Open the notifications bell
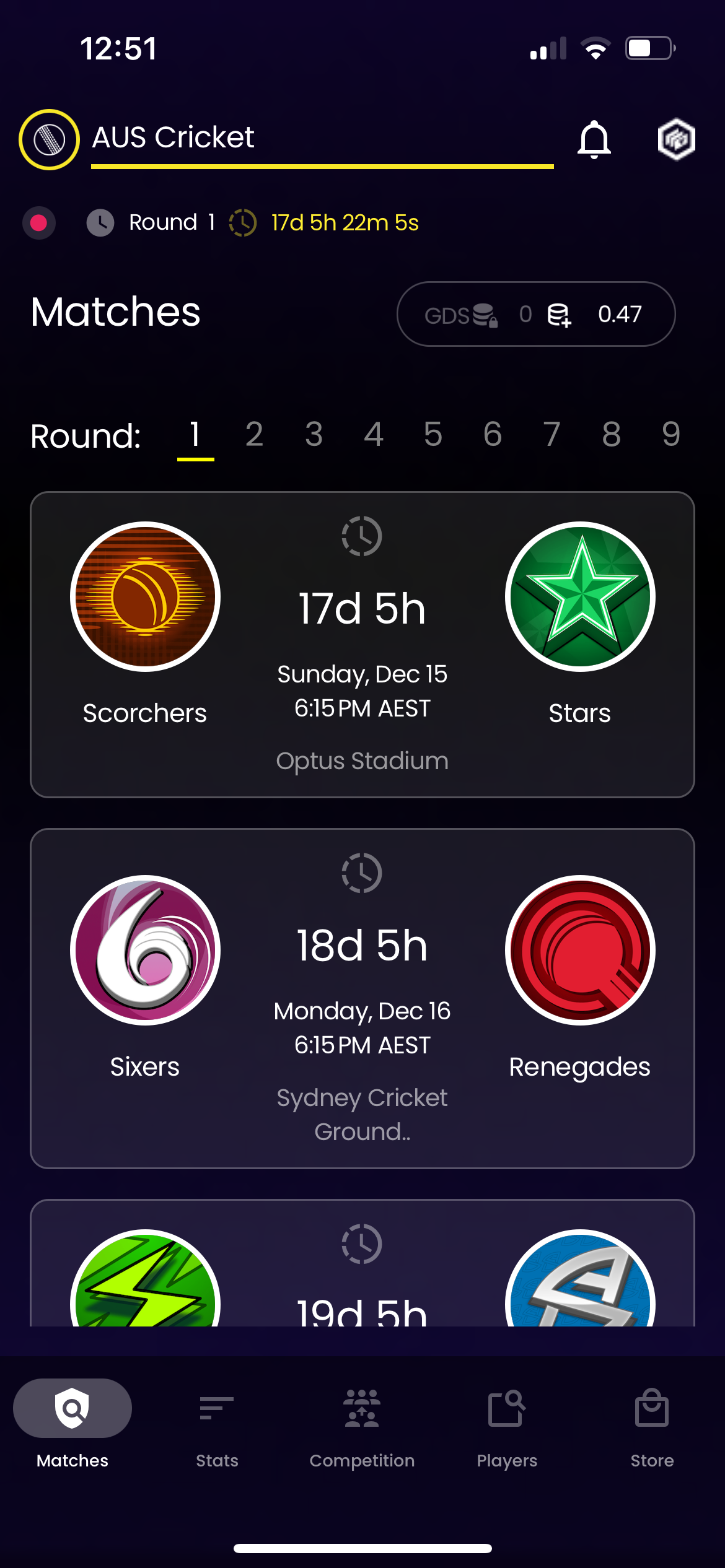 [594, 139]
